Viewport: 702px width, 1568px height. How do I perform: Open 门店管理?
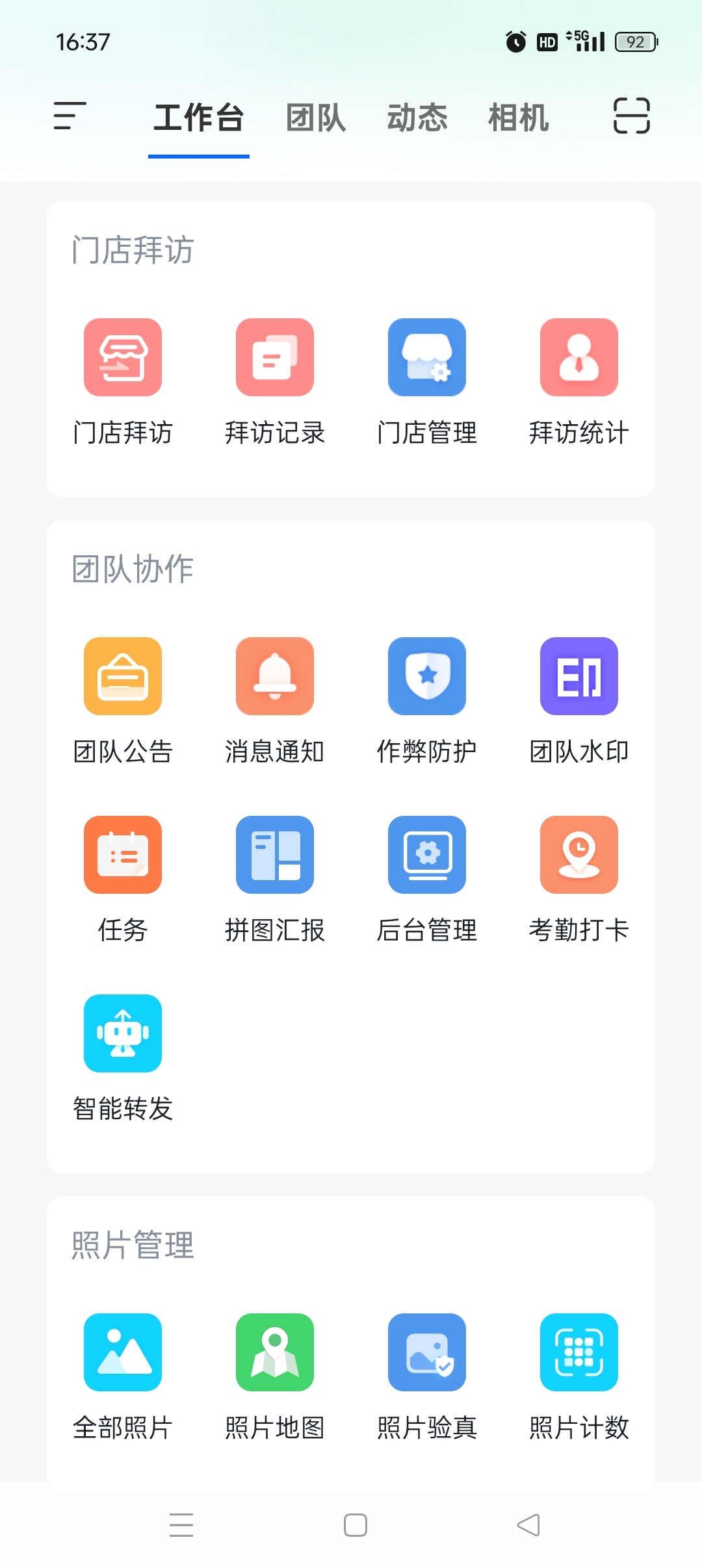[x=427, y=357]
